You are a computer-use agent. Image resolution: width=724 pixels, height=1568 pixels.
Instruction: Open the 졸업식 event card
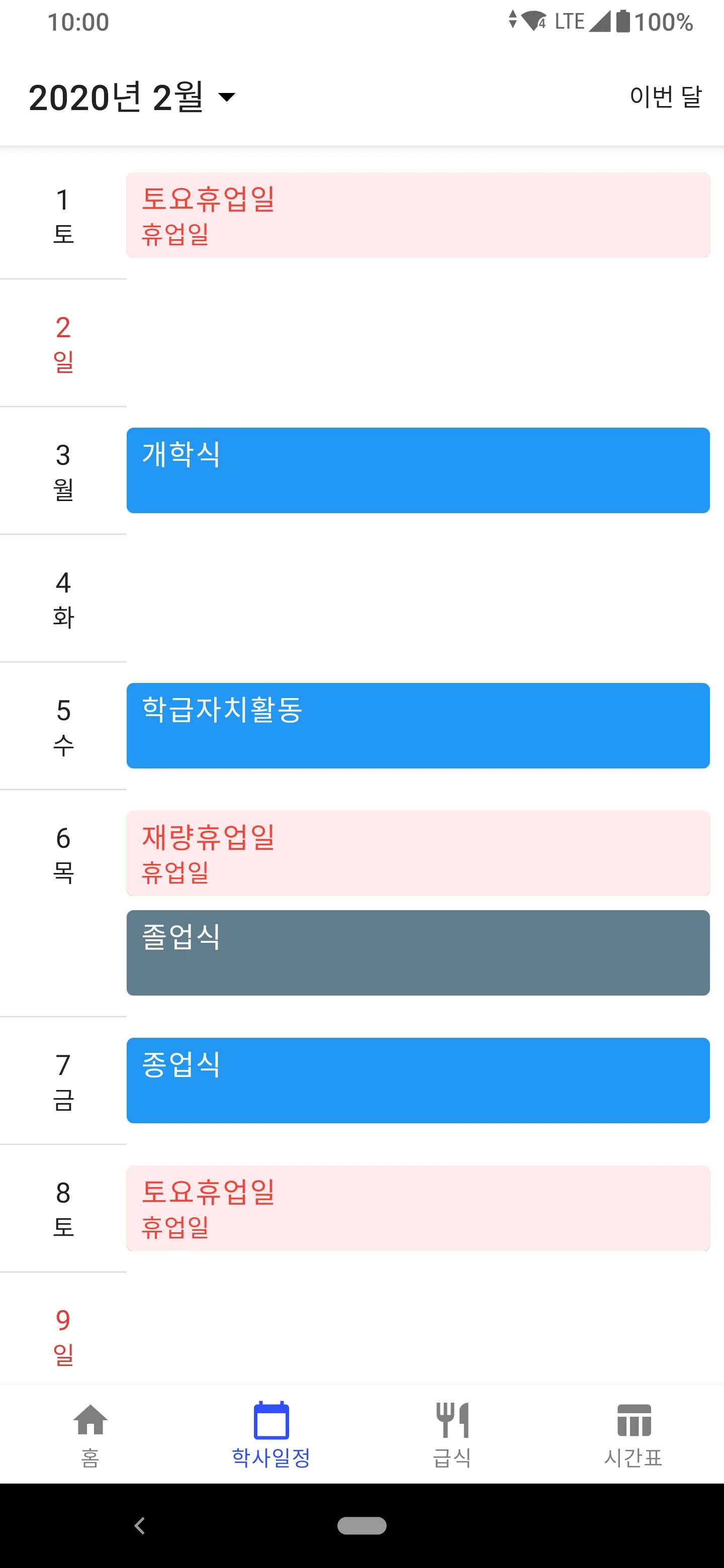click(418, 952)
